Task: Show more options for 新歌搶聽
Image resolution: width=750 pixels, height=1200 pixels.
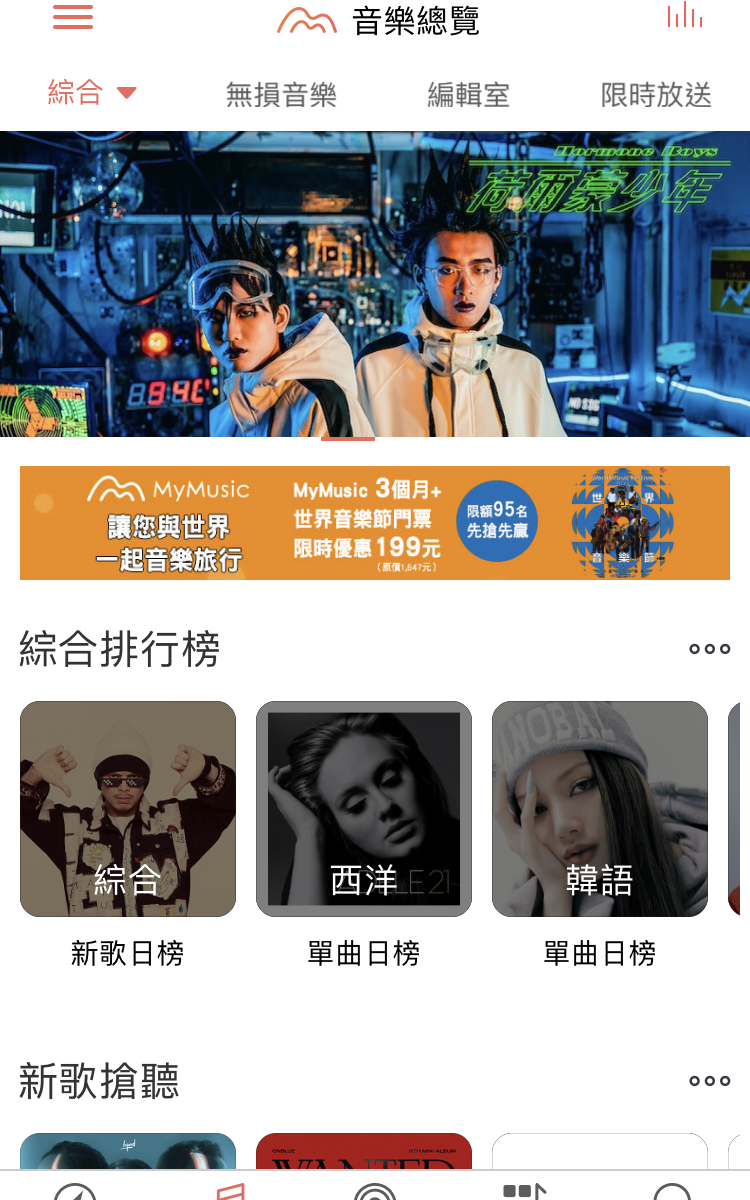Action: coord(709,1081)
